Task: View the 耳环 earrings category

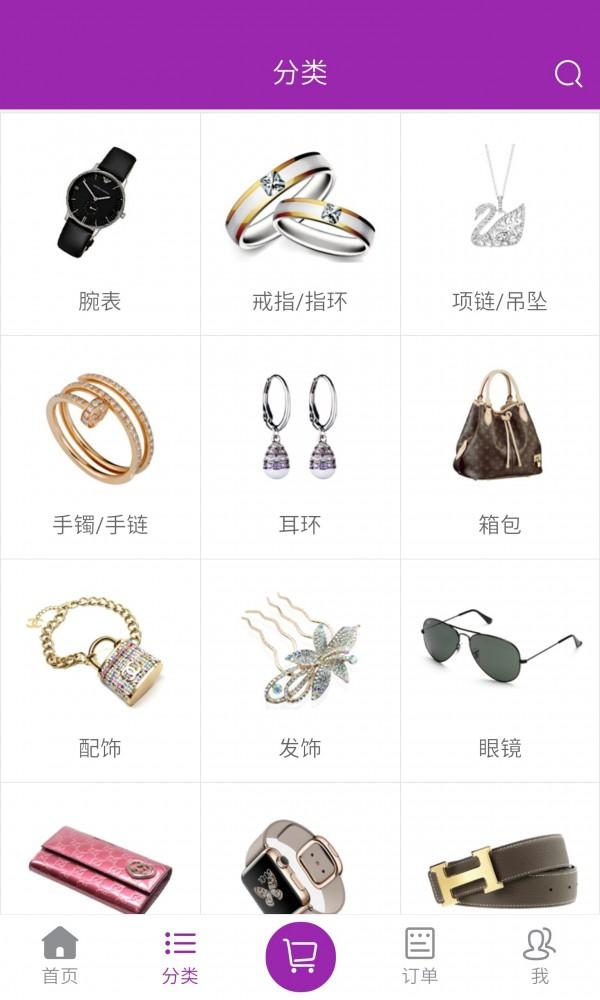Action: (300, 447)
